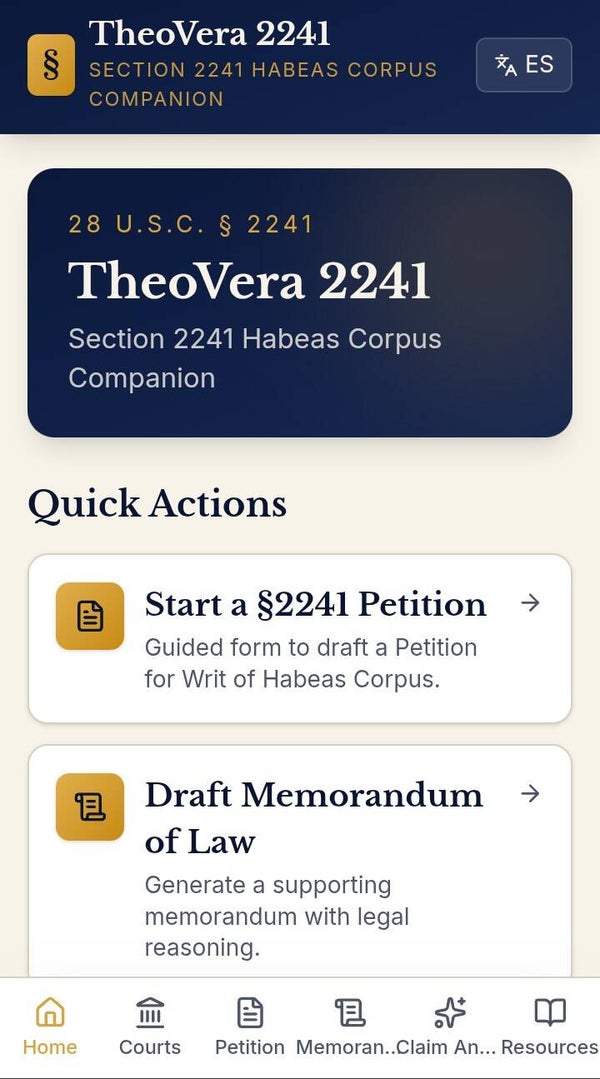Switch to the Resources tab
Screen dimensions: 600x1079
549,1026
